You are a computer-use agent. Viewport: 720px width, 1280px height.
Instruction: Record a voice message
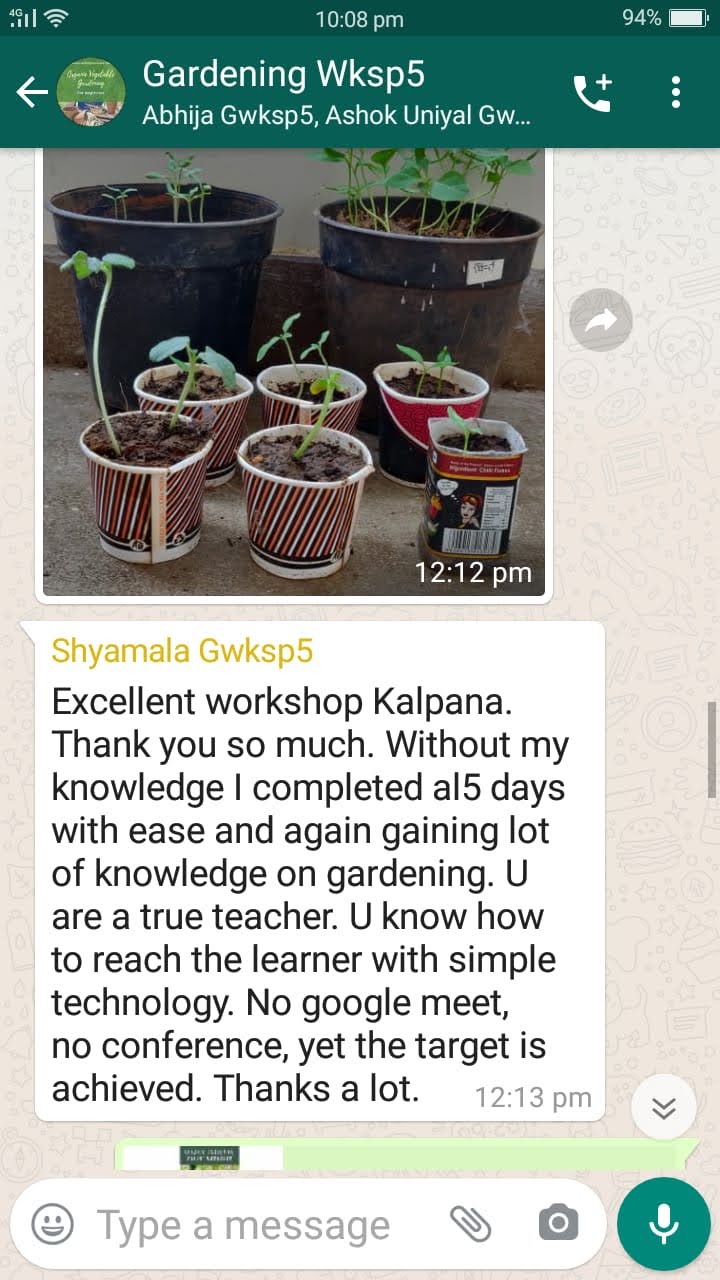click(x=663, y=1223)
